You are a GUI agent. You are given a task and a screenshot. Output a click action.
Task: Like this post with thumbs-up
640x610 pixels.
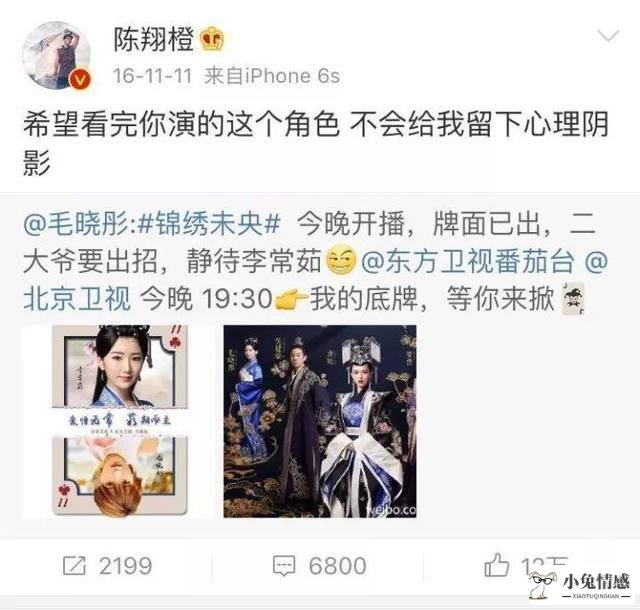498,566
